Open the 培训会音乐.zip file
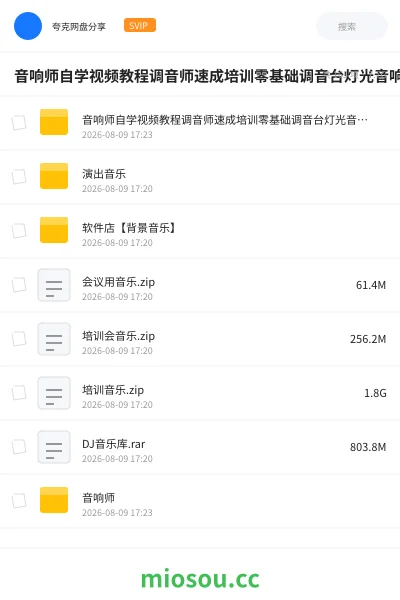The width and height of the screenshot is (400, 600). click(x=200, y=339)
